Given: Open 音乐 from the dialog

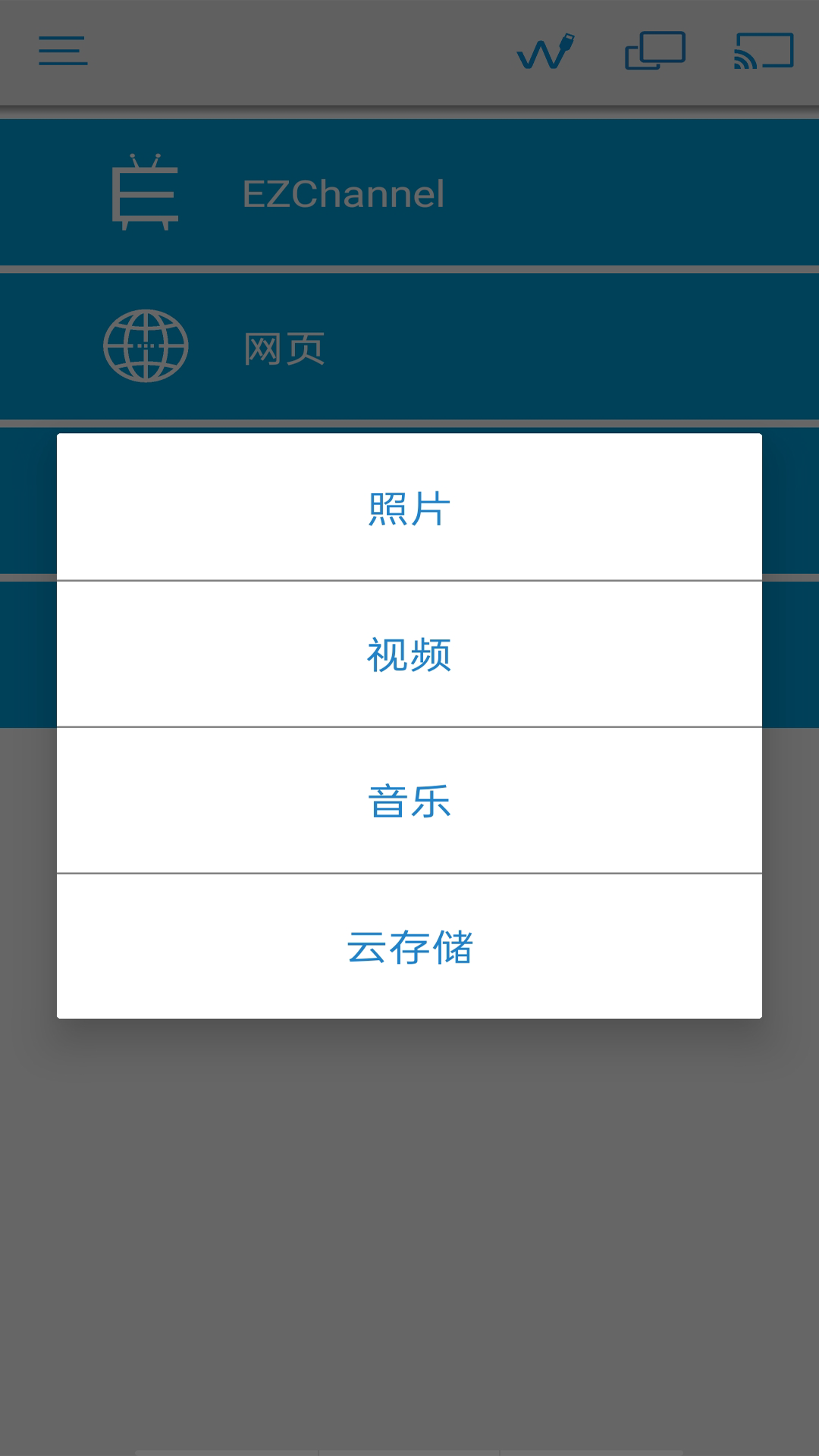Looking at the screenshot, I should pos(409,801).
